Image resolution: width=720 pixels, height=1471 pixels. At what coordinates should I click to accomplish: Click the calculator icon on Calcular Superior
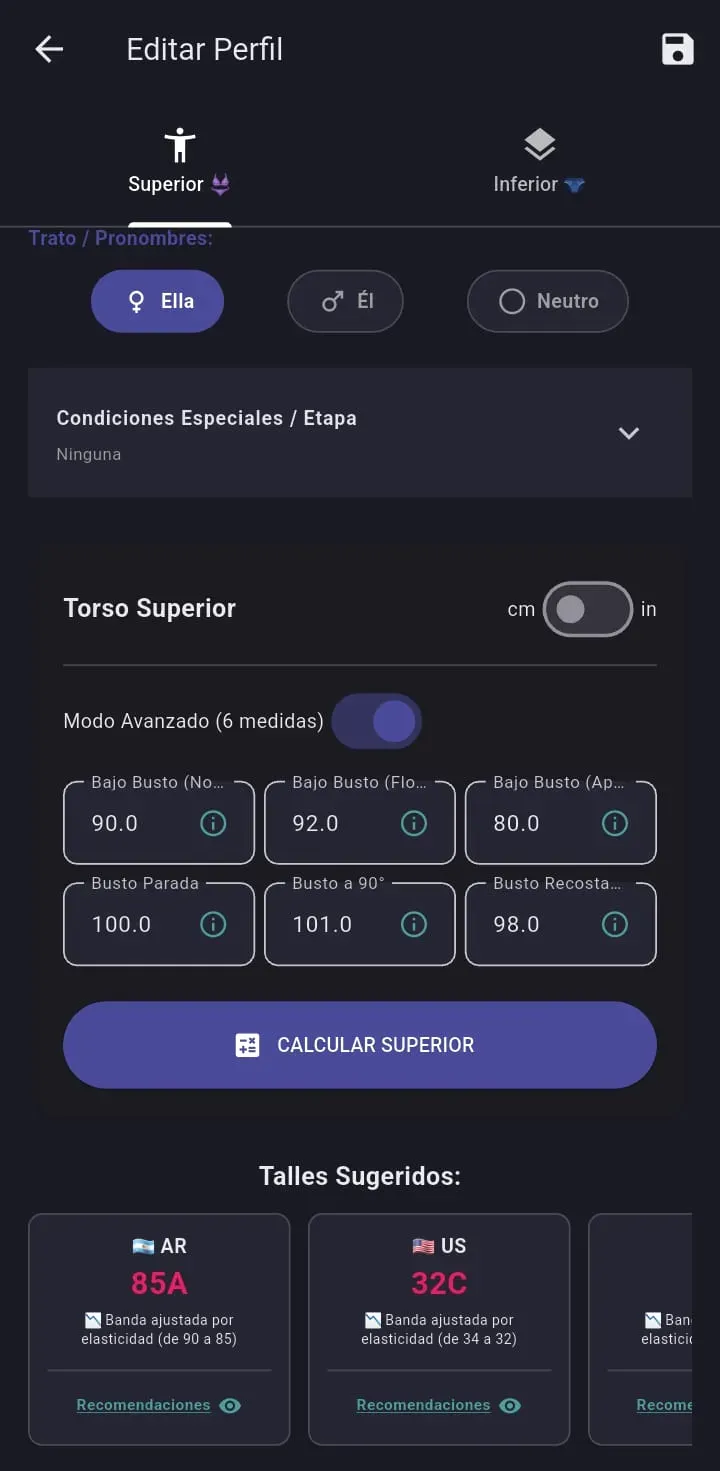tap(248, 1044)
